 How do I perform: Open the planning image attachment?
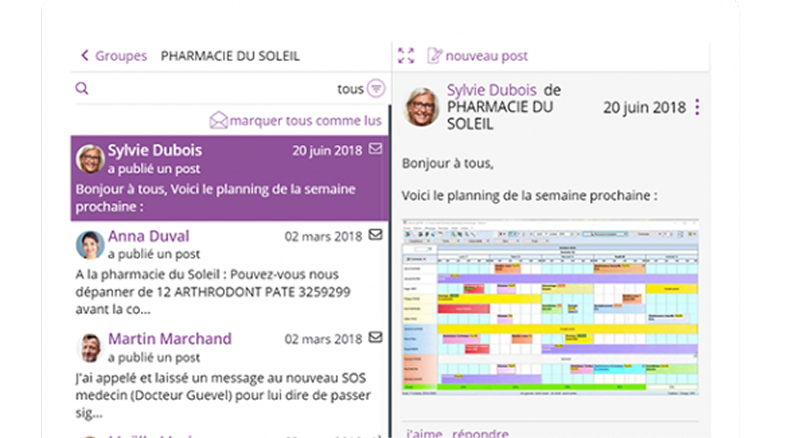click(x=550, y=306)
